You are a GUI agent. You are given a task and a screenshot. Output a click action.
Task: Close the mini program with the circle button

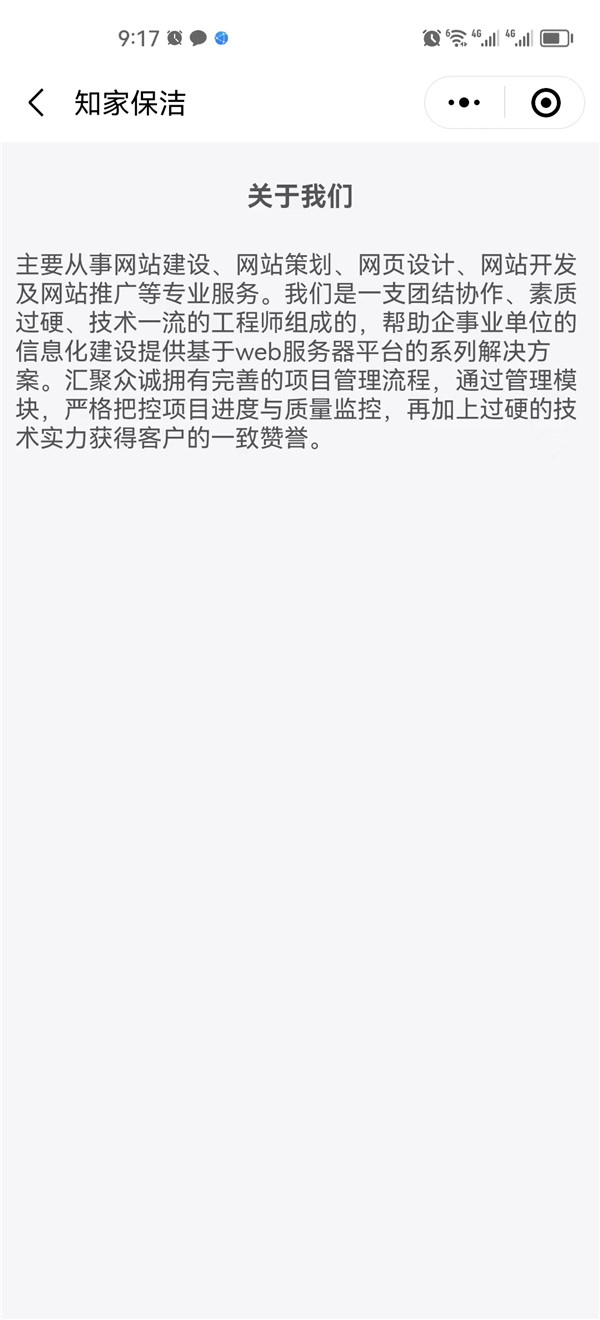pyautogui.click(x=545, y=103)
